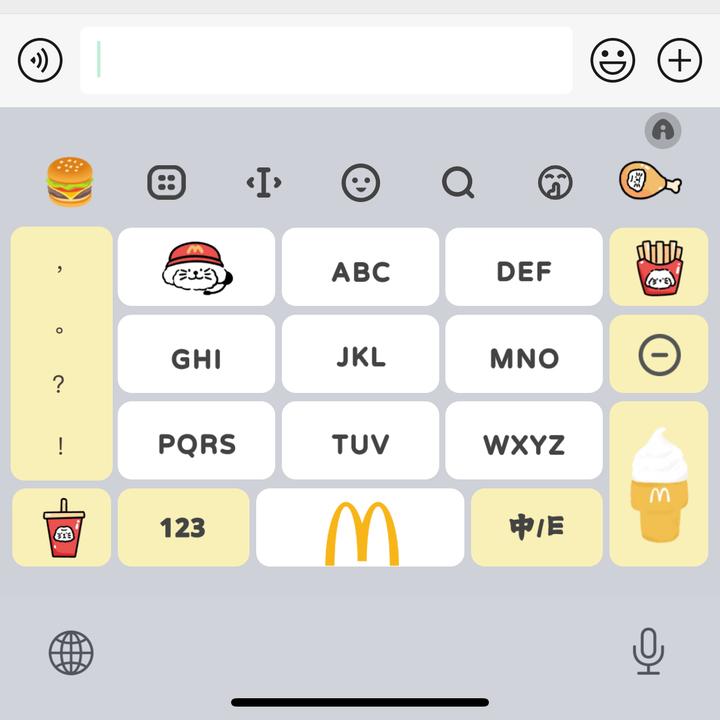Tap the PQRS key

197,440
